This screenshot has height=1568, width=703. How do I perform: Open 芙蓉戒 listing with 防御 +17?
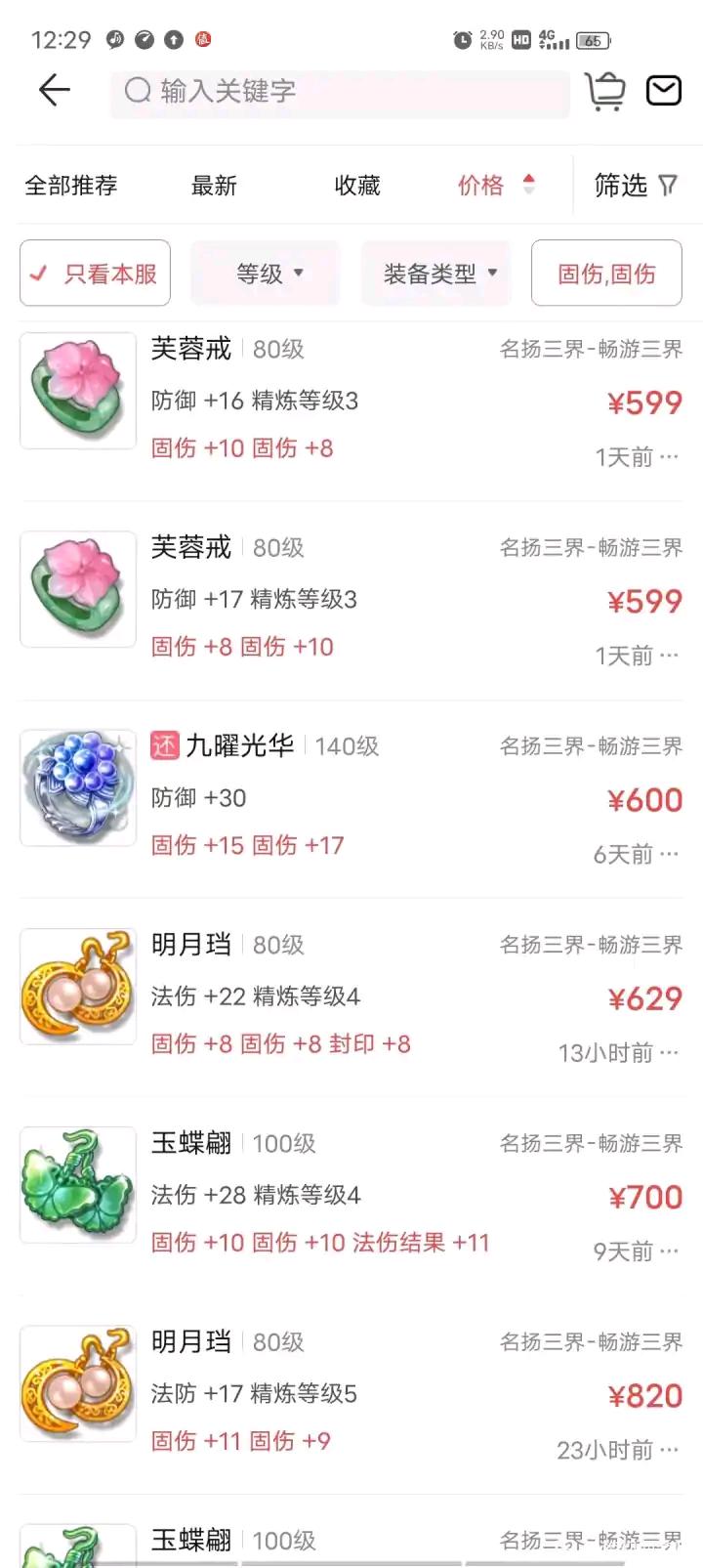click(x=351, y=599)
